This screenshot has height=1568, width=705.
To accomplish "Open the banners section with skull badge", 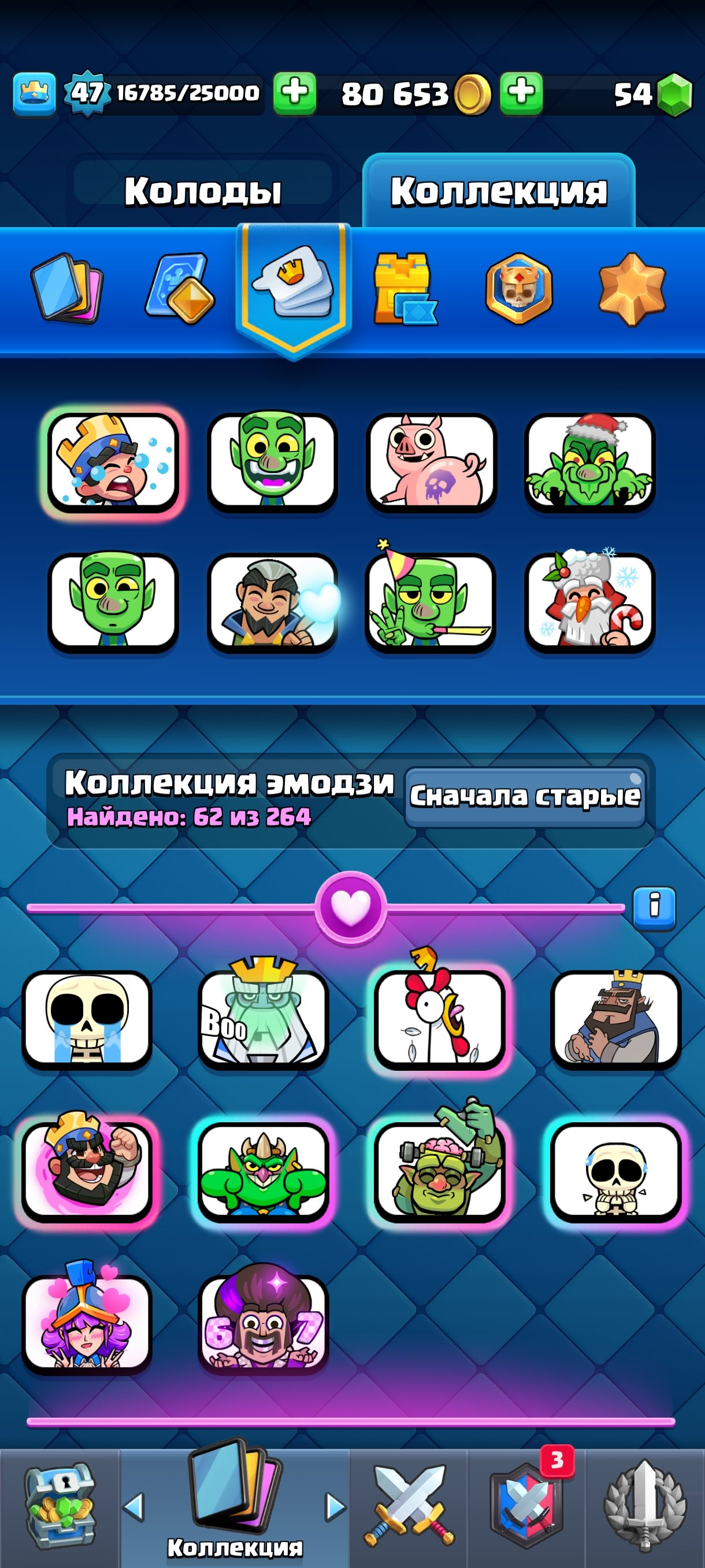I will pos(519,288).
